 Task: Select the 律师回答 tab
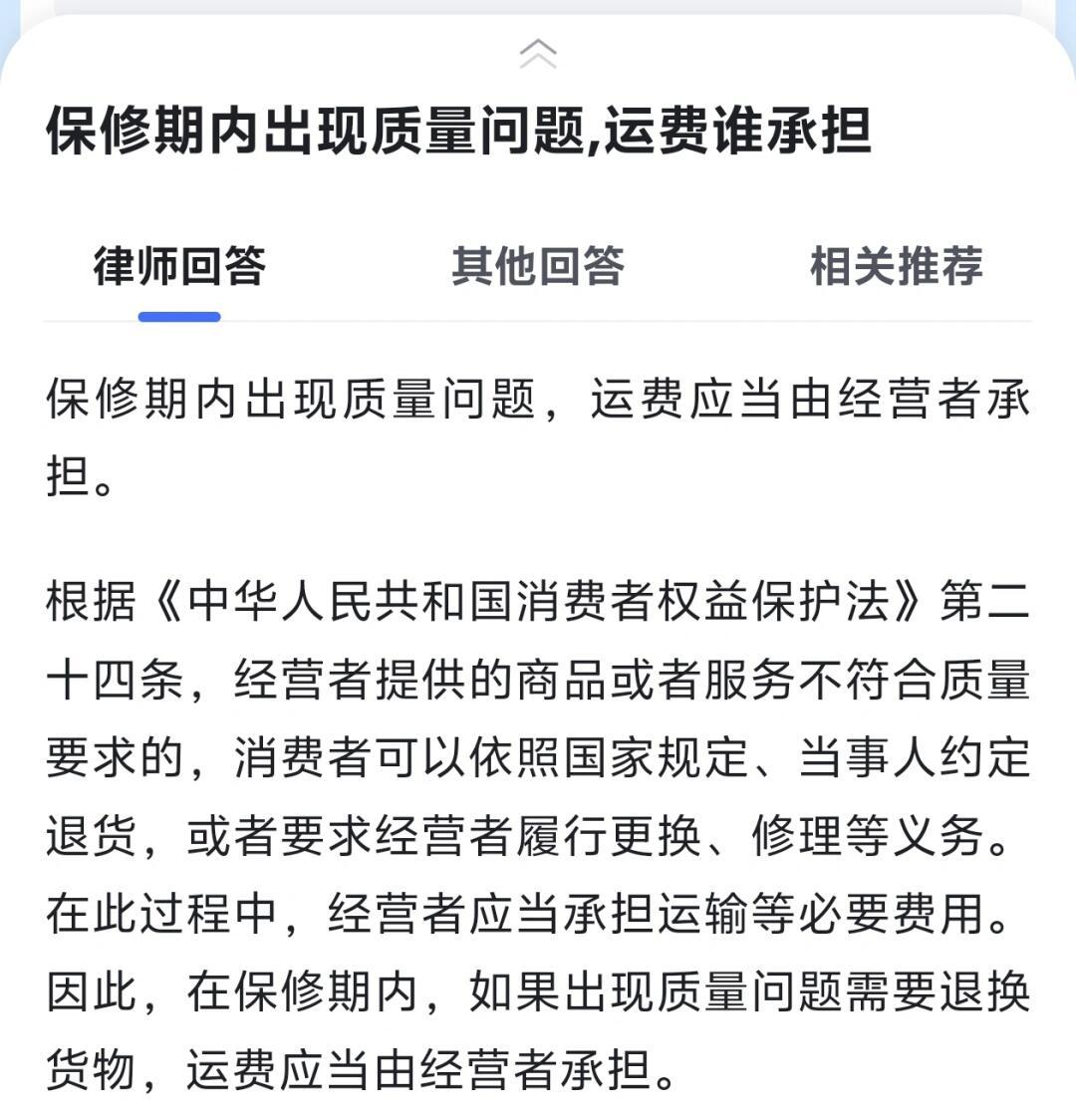tap(179, 266)
